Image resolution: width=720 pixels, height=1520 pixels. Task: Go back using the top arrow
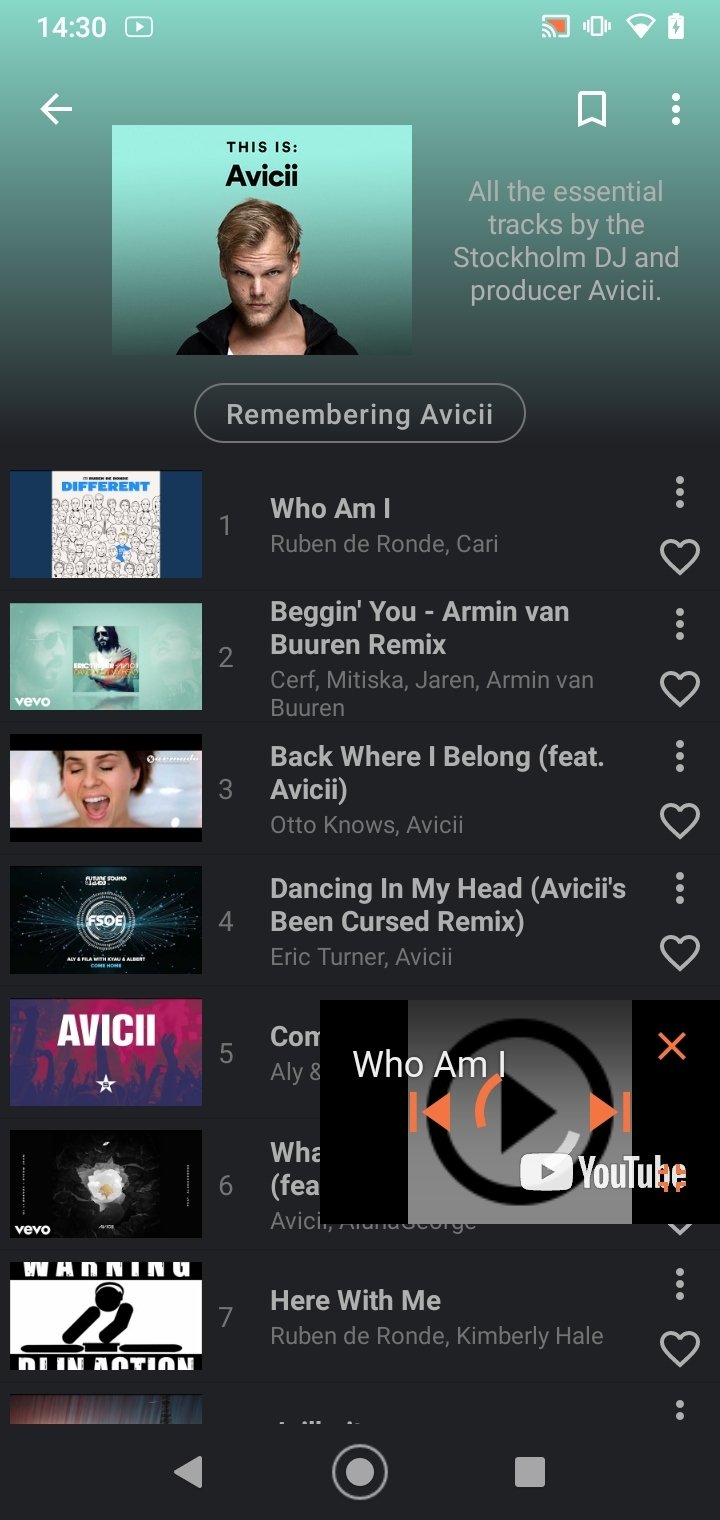56,109
